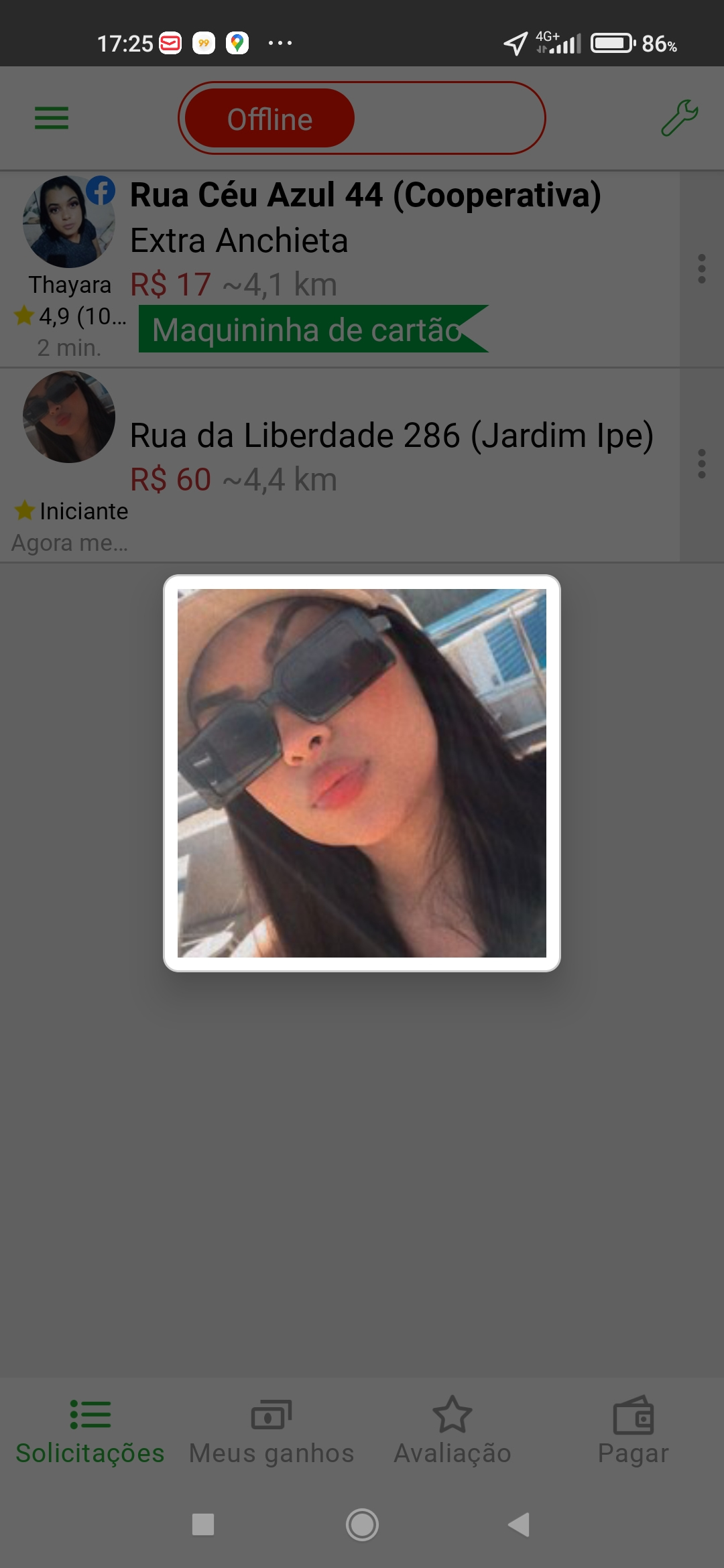The height and width of the screenshot is (1568, 724).
Task: View Thayara's profile photo
Action: click(68, 221)
